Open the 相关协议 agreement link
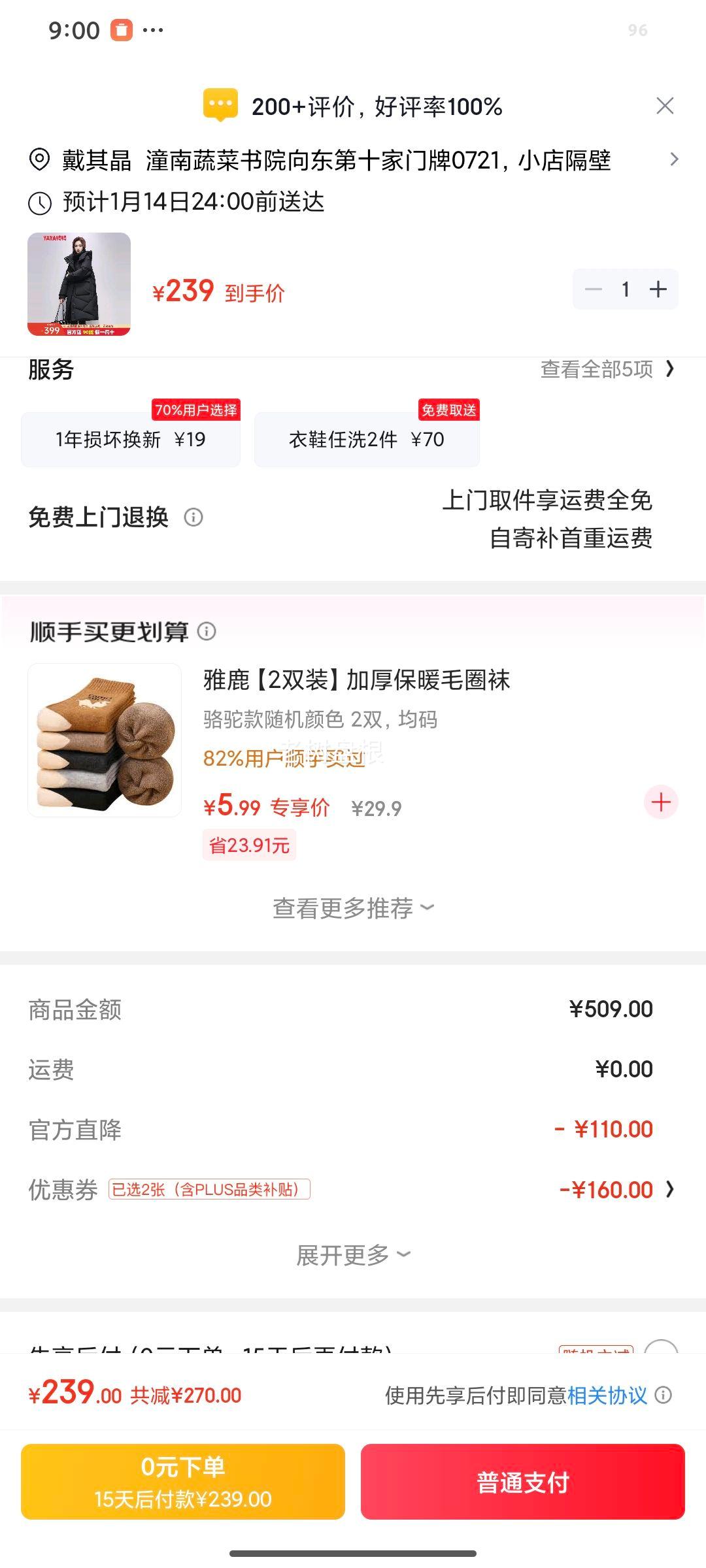706x1568 pixels. tap(607, 1396)
